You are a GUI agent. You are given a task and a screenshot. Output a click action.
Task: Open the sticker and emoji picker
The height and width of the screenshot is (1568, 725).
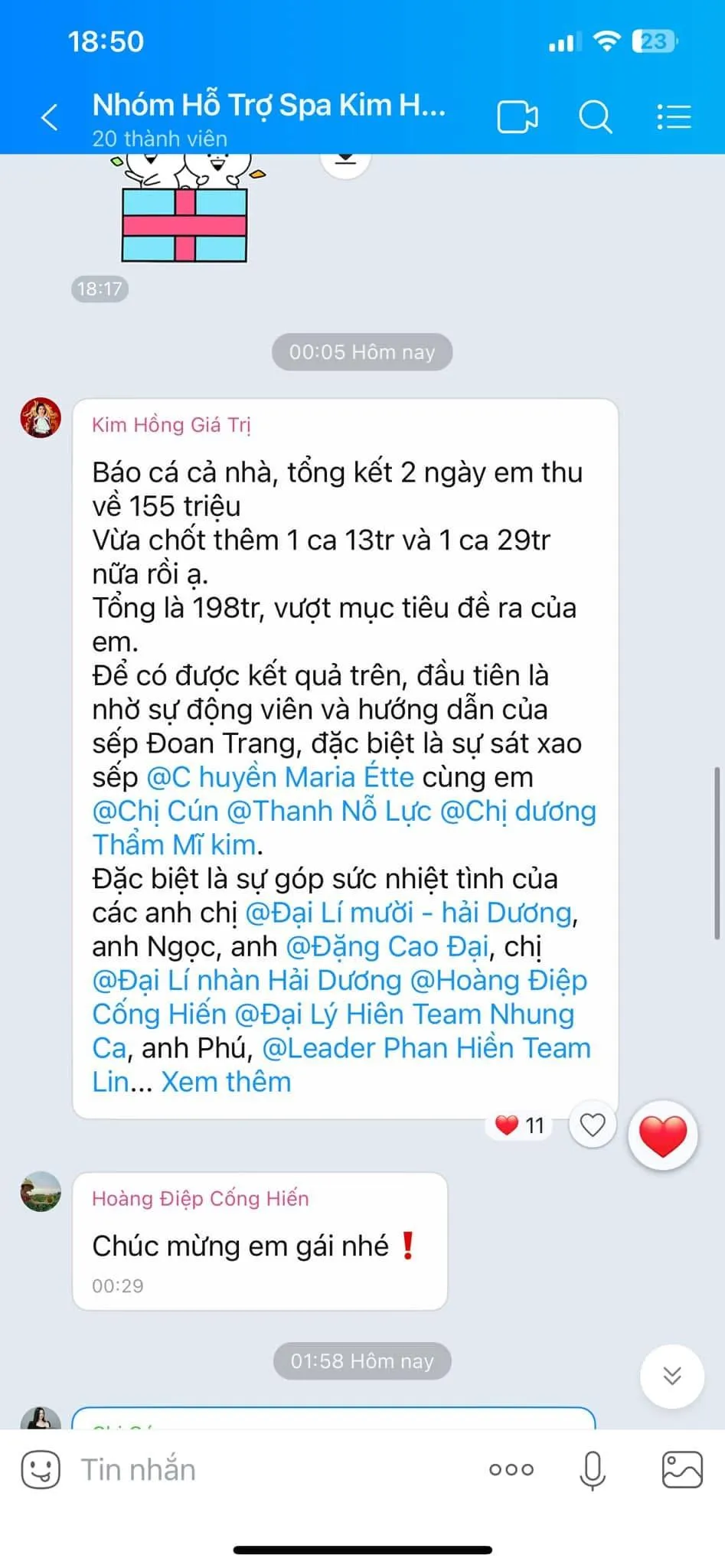pos(41,1469)
